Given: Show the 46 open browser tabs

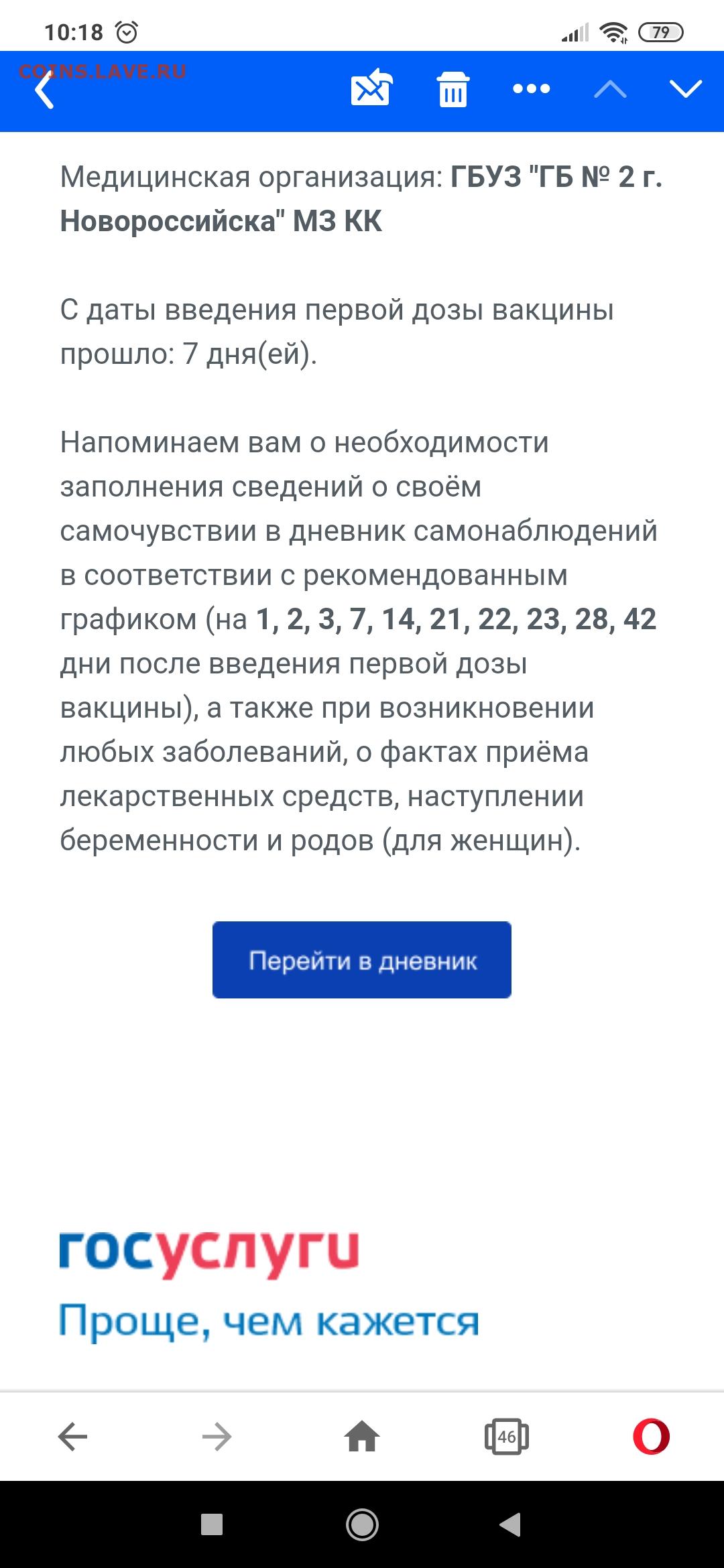Looking at the screenshot, I should click(x=507, y=1437).
